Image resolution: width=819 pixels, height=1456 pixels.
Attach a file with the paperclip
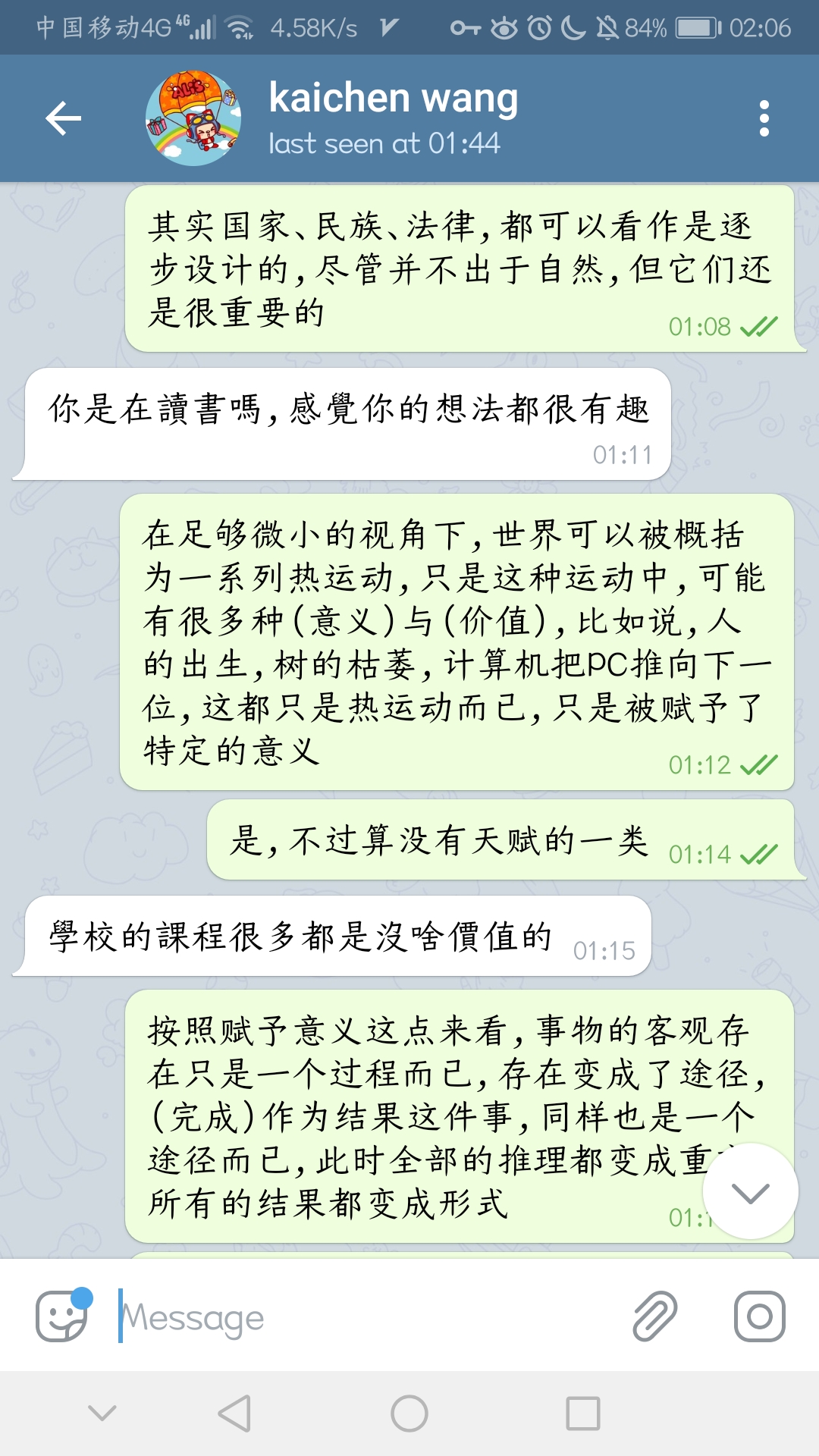(654, 1317)
